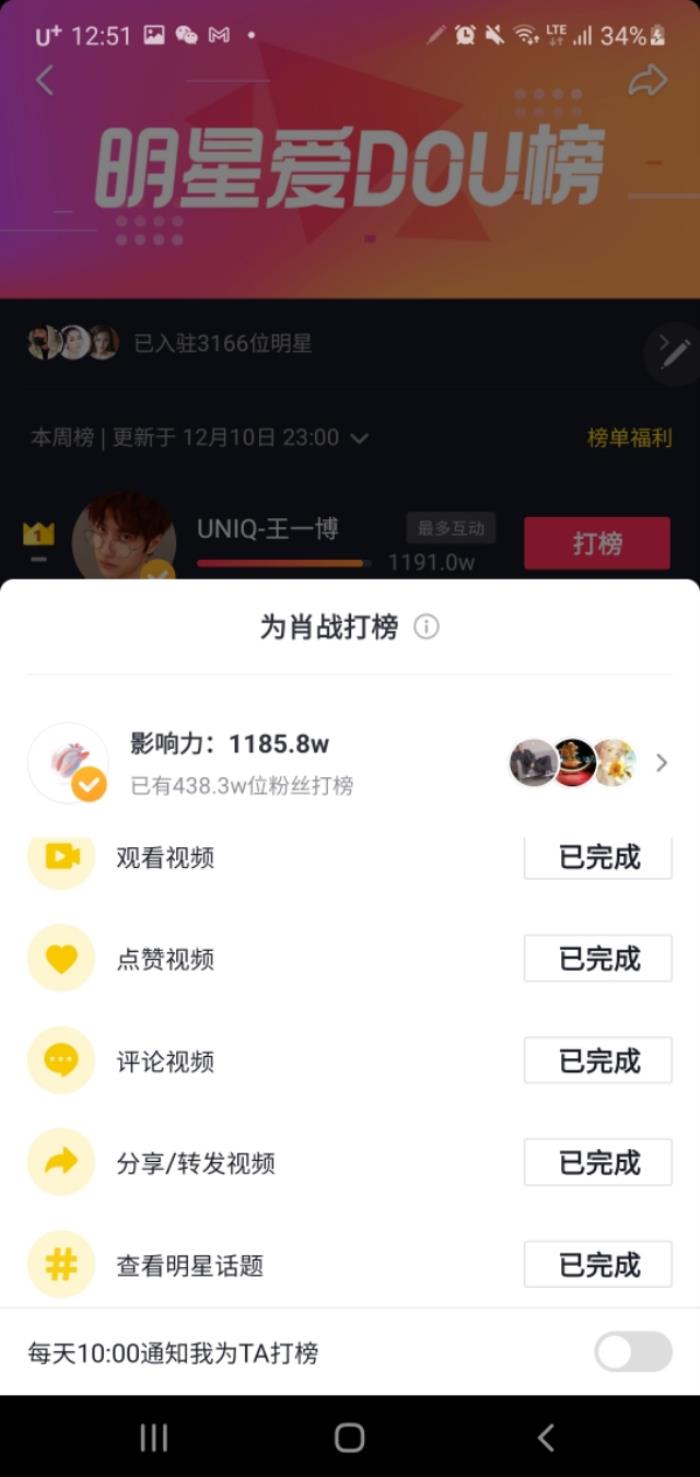Open the edit pencil floating button
This screenshot has width=700, height=1477.
tap(674, 352)
